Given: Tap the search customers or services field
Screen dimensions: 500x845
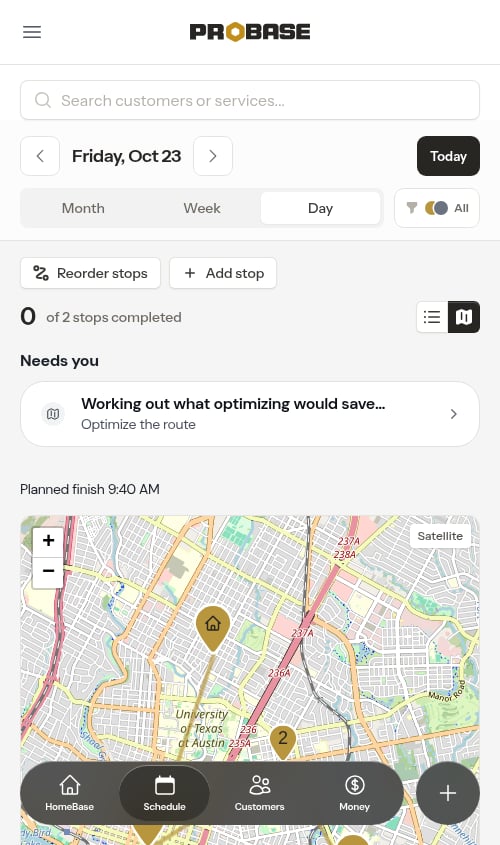Looking at the screenshot, I should click(x=250, y=100).
